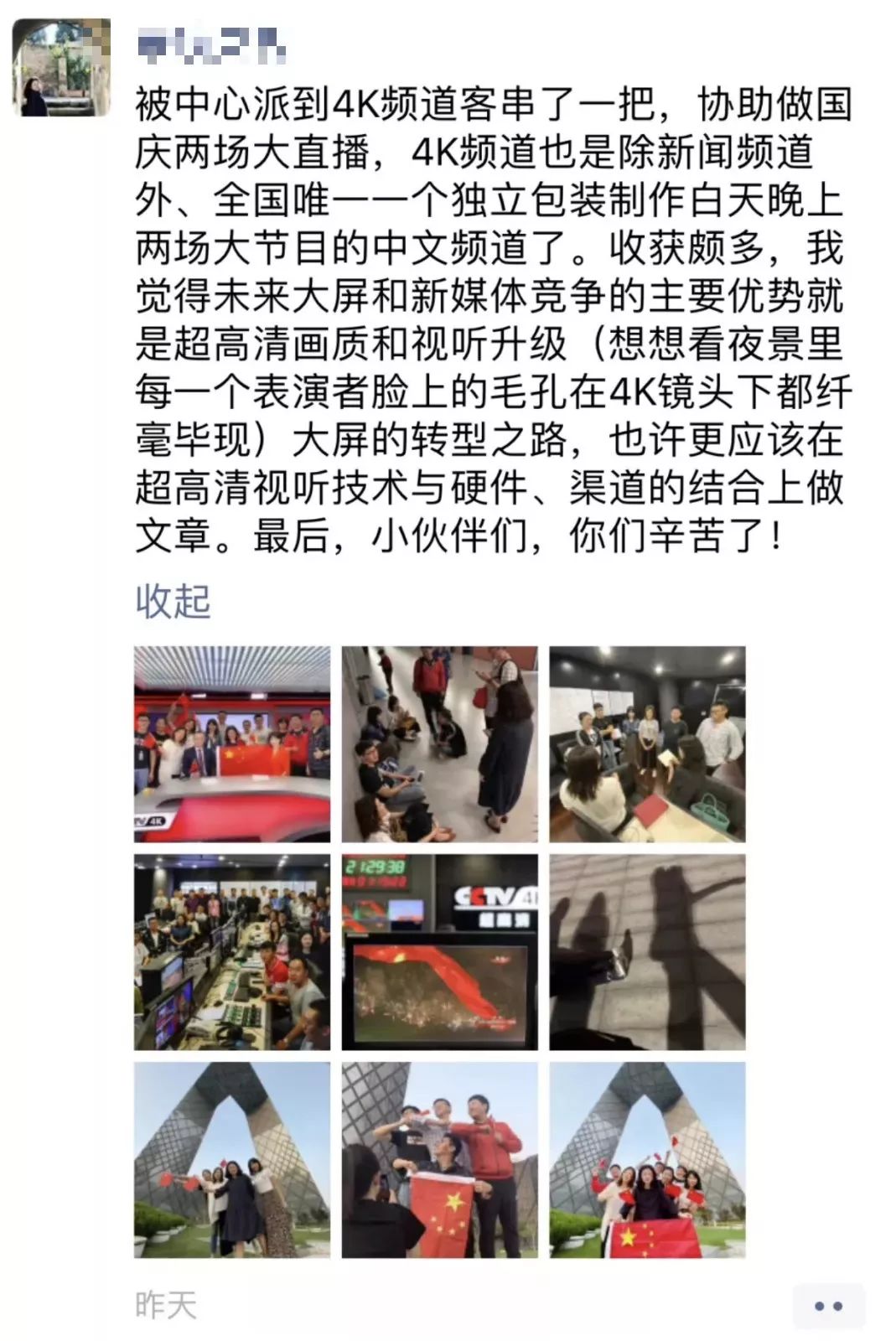Open photo of people sitting on floor

(x=439, y=744)
